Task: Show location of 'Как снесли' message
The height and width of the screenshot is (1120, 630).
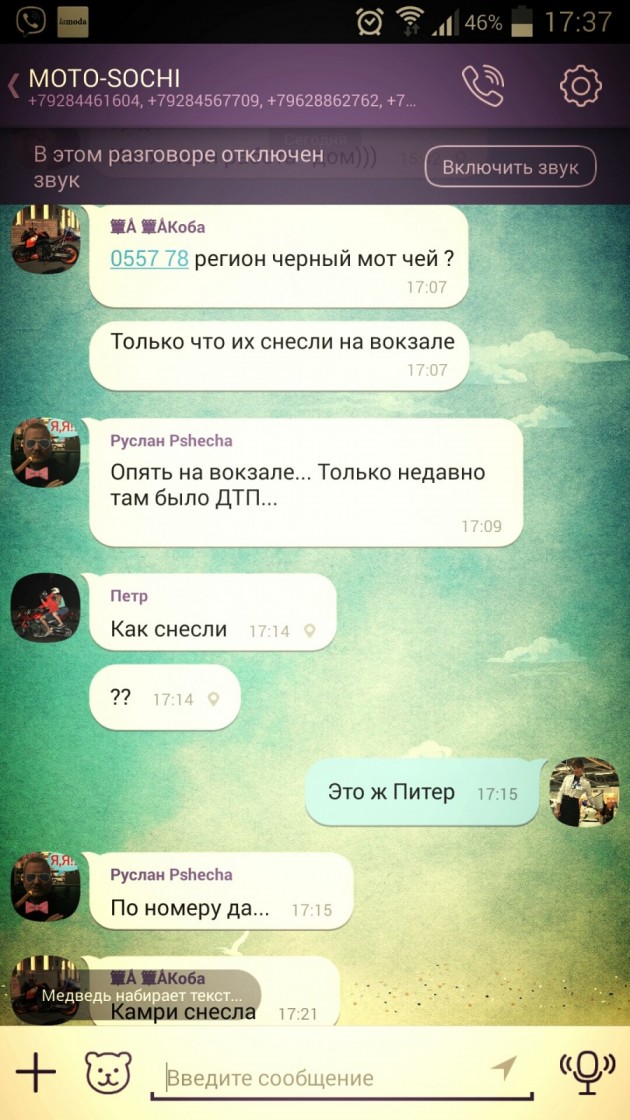Action: coord(310,631)
